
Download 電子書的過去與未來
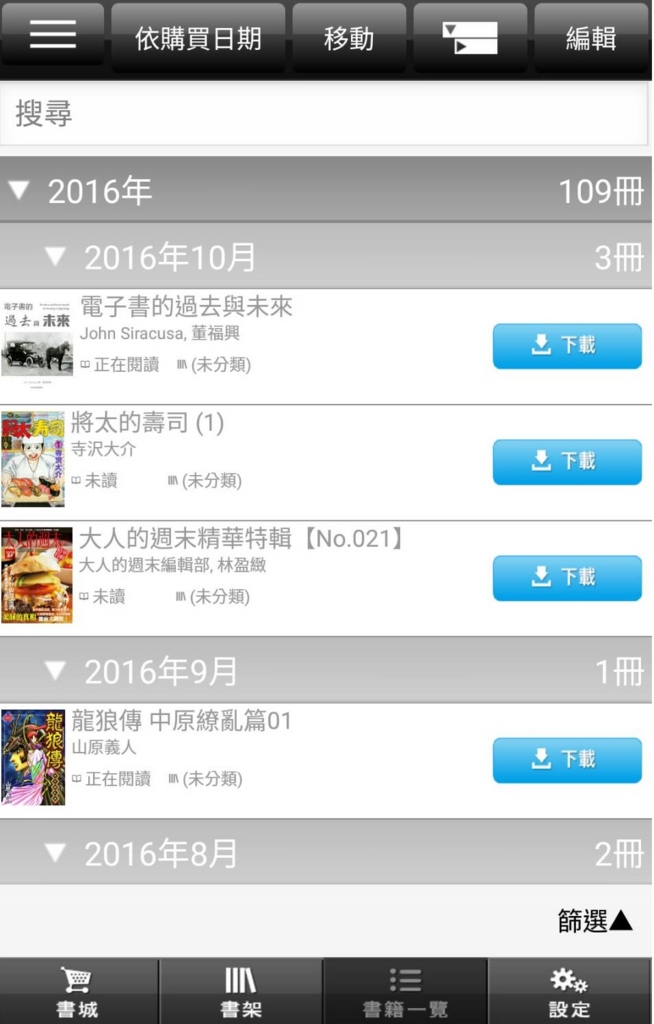tap(567, 346)
